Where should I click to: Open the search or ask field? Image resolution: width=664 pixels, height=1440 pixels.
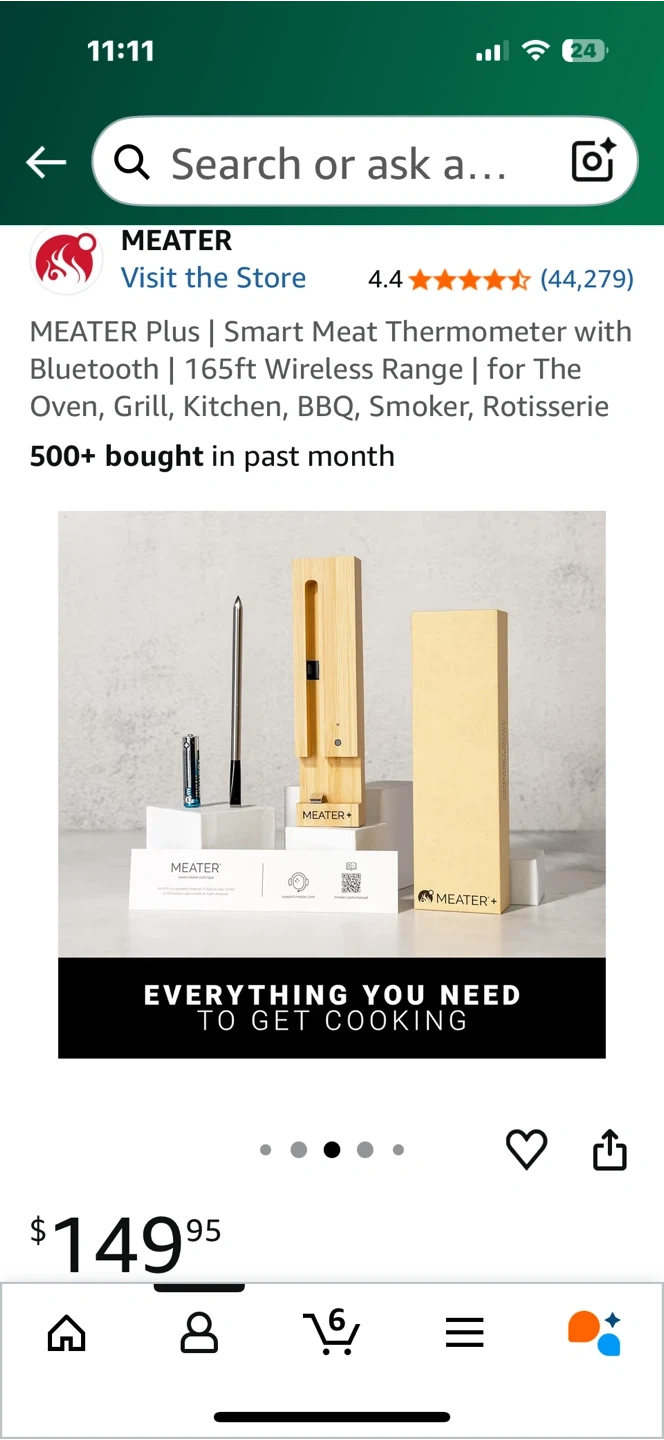(x=338, y=163)
